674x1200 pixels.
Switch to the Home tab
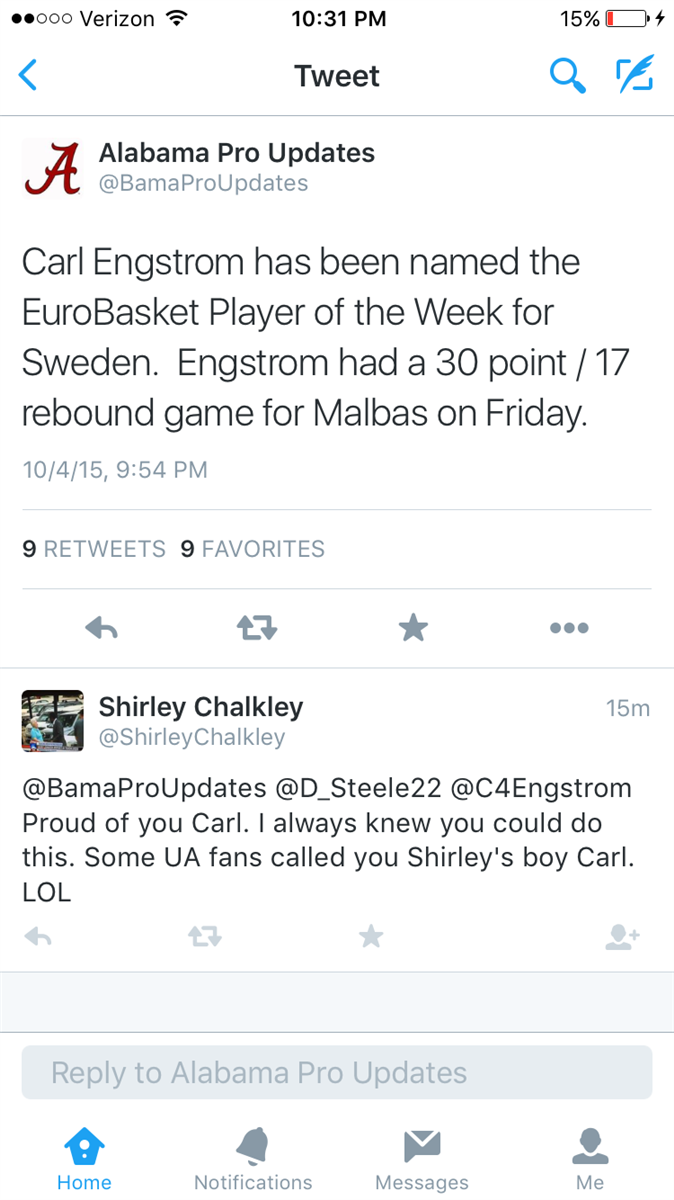(x=84, y=1160)
